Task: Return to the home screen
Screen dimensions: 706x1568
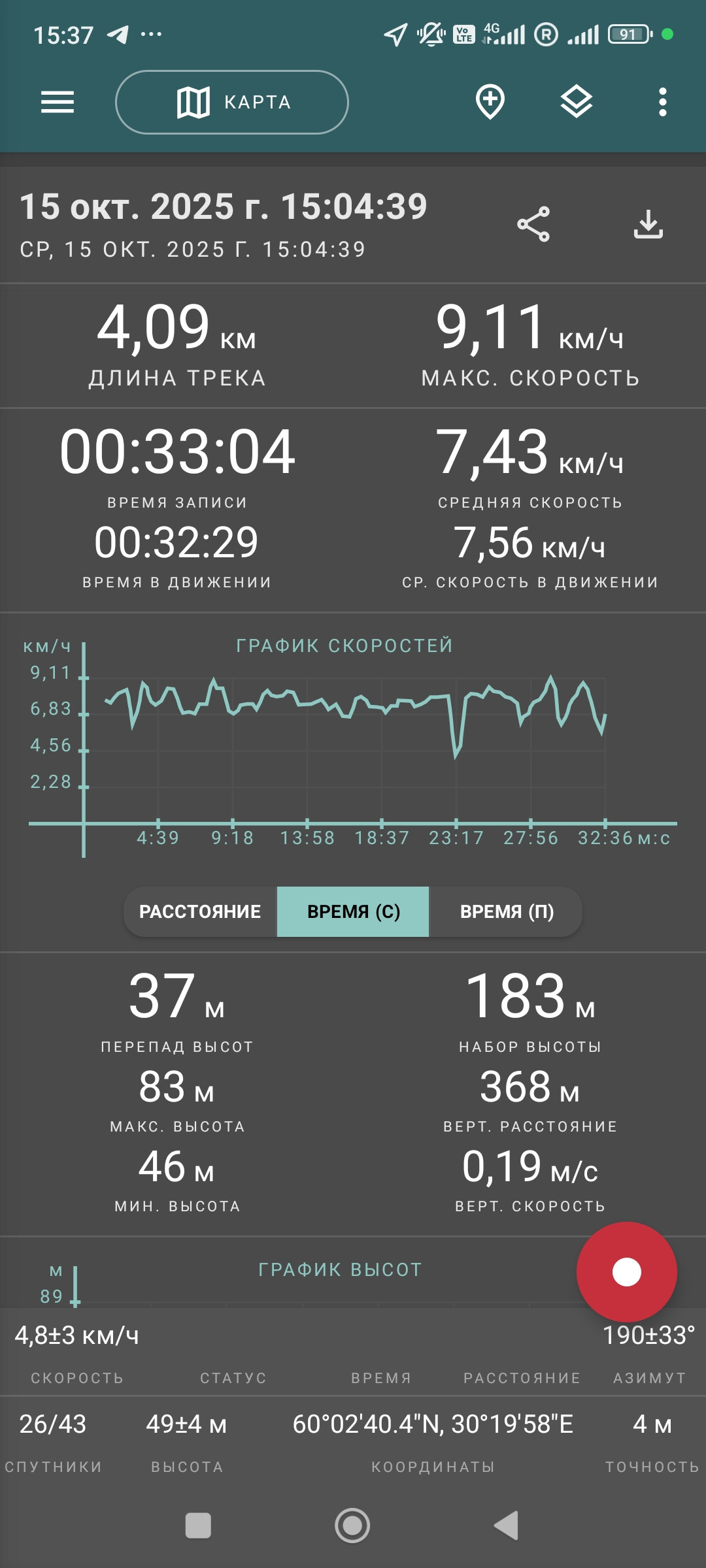Action: click(352, 1526)
